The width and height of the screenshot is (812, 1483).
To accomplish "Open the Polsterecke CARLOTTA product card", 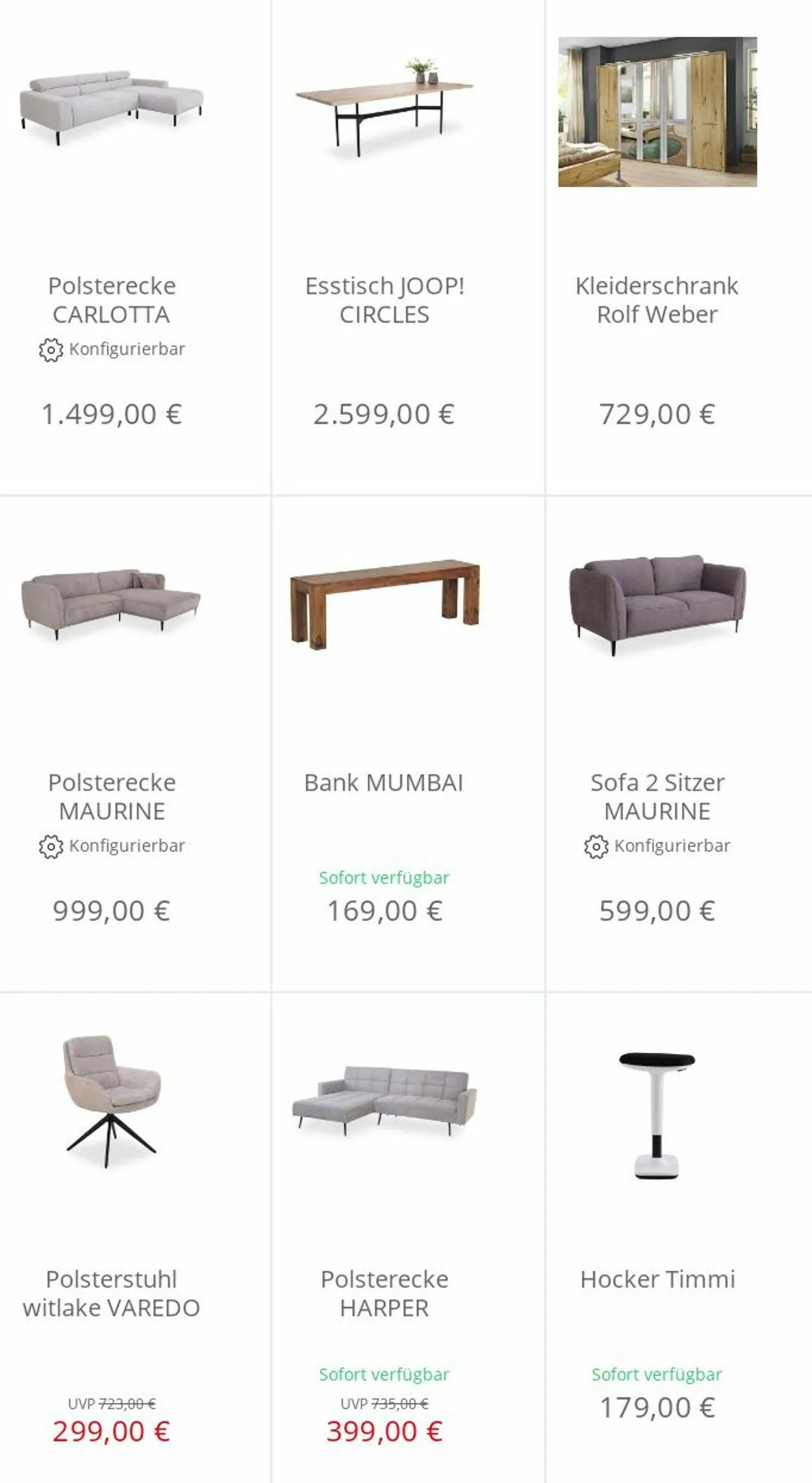I will (134, 247).
